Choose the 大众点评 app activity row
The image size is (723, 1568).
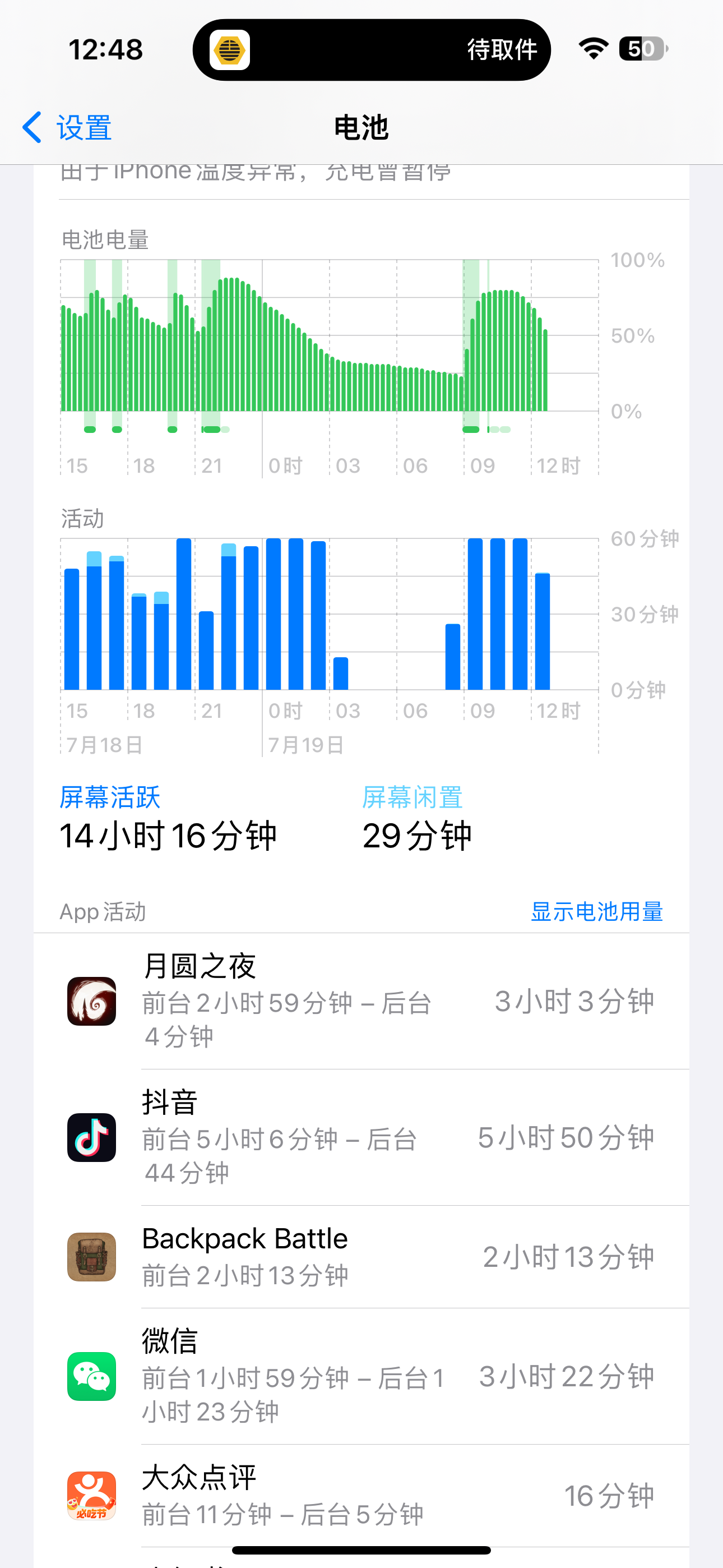[361, 1495]
